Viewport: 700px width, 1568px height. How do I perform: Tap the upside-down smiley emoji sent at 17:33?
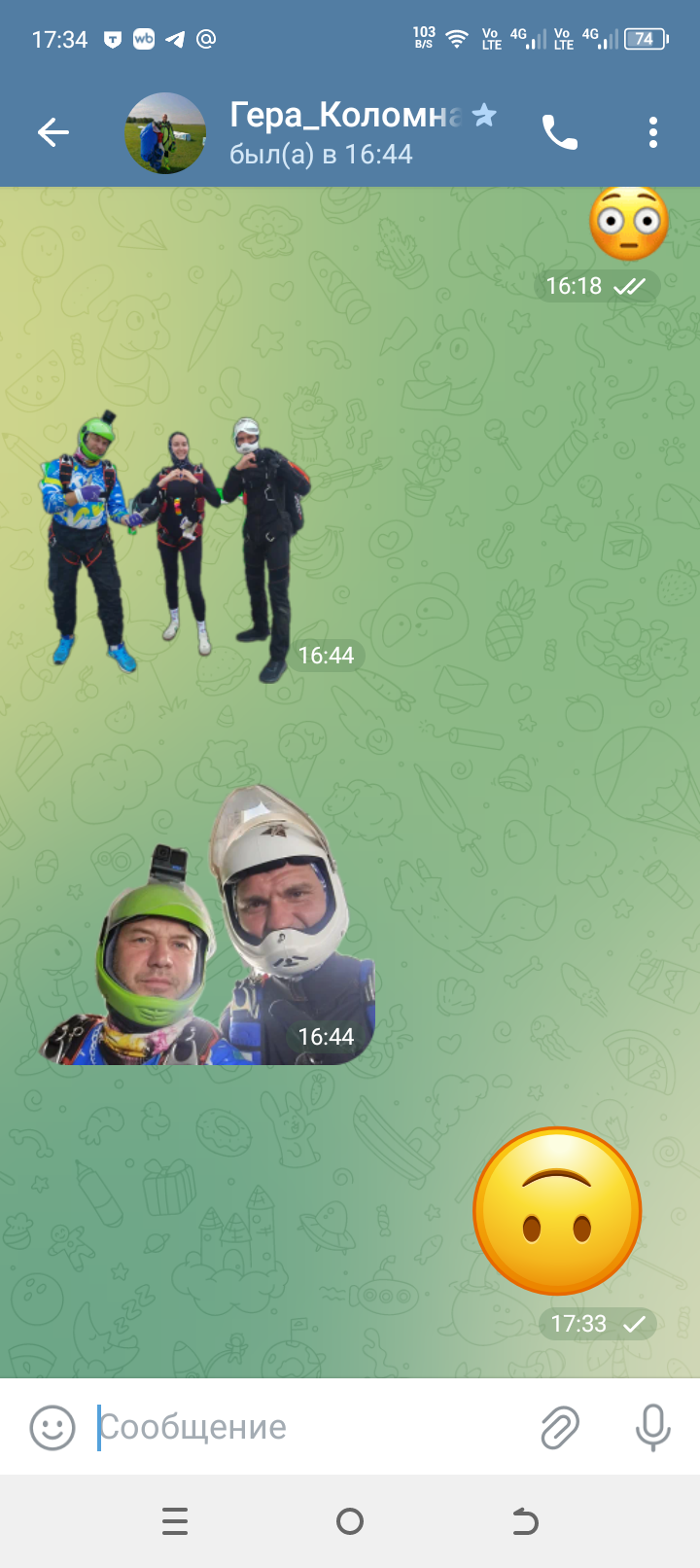pos(557,1211)
